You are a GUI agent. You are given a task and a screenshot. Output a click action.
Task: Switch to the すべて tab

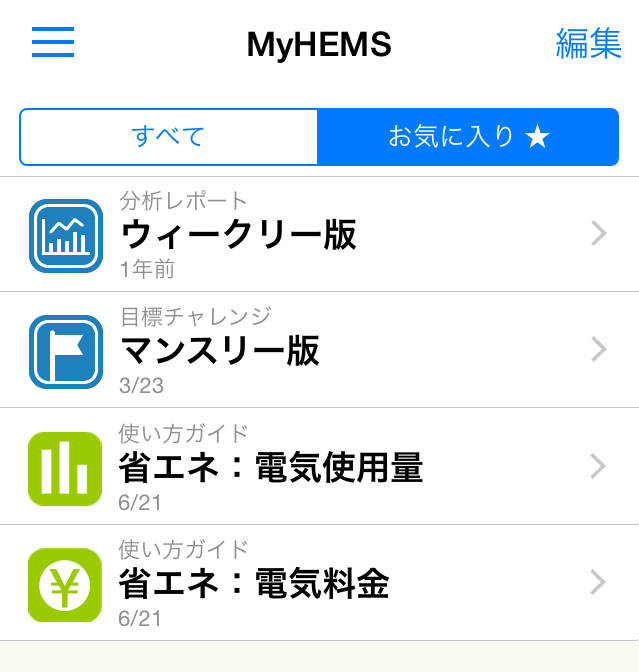[x=168, y=137]
